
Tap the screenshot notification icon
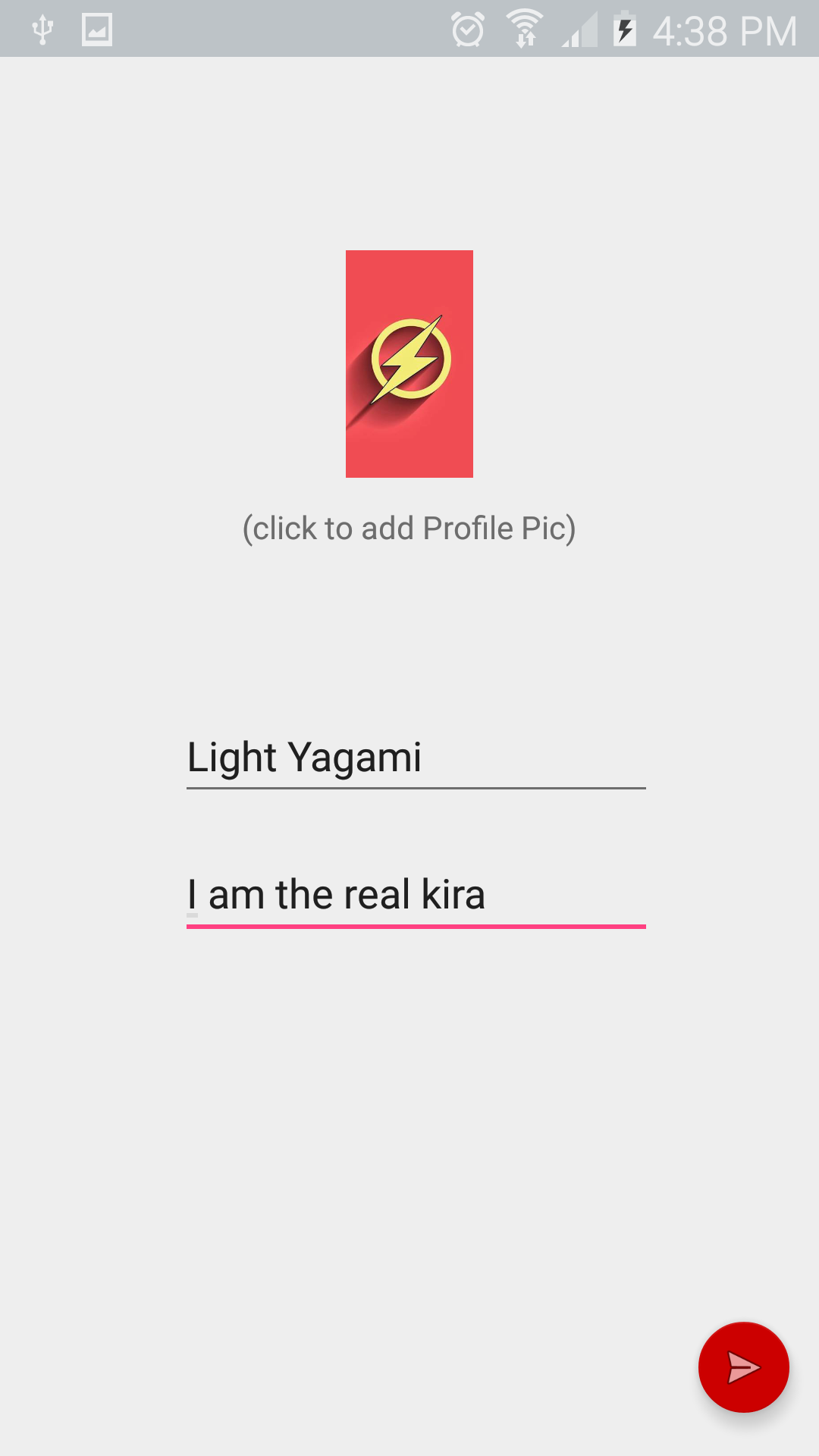tap(96, 29)
